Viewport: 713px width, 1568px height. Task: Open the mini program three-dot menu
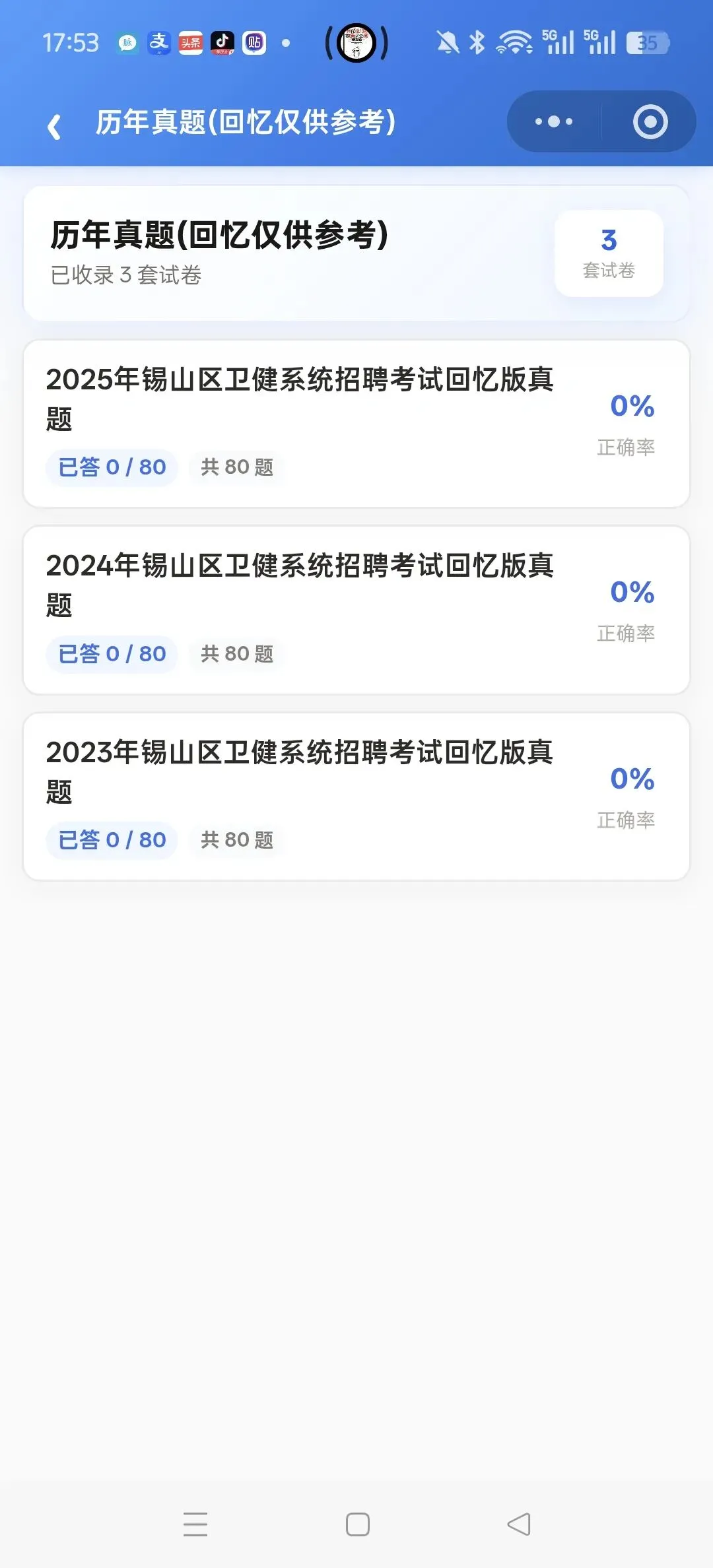point(554,122)
